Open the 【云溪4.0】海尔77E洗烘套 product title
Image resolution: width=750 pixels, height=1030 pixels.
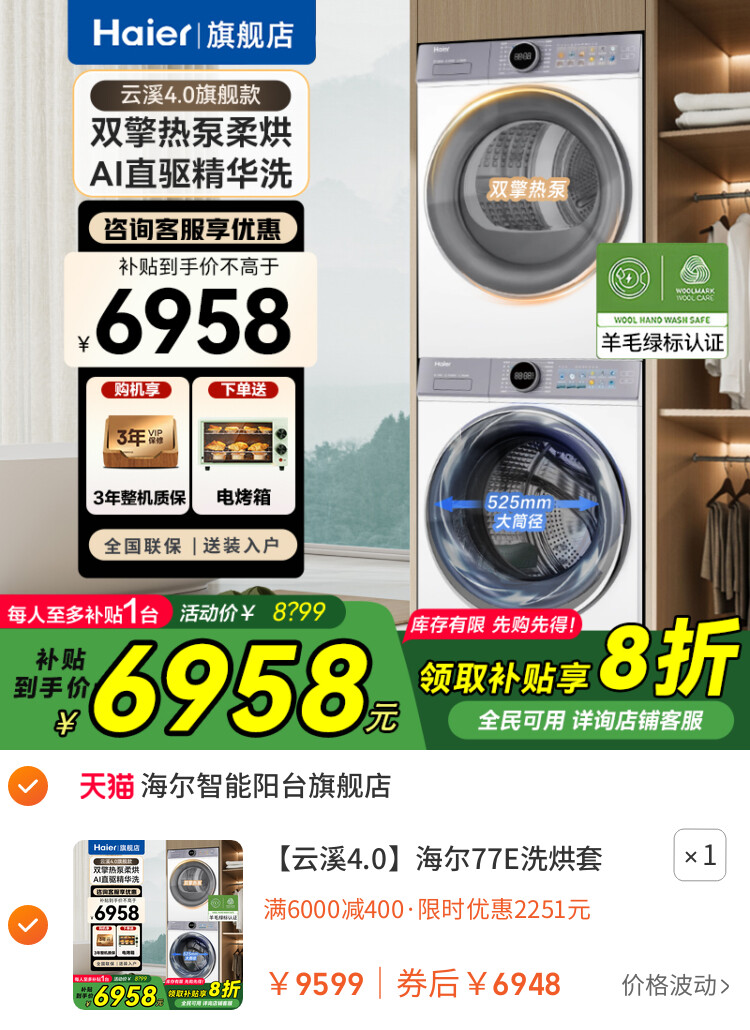point(438,858)
